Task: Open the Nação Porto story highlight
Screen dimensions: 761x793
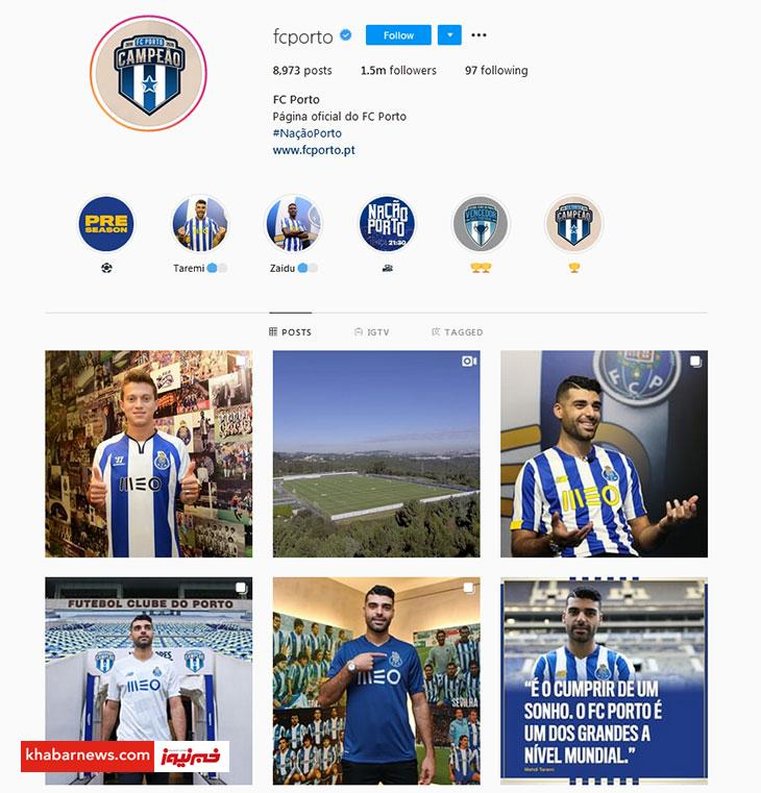Action: [387, 224]
